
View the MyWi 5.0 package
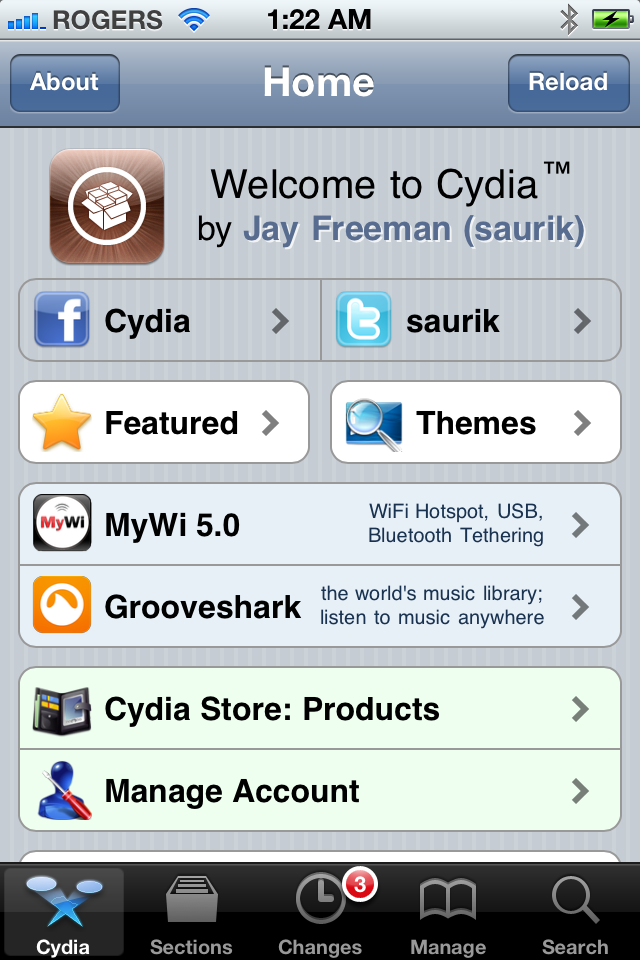click(320, 525)
